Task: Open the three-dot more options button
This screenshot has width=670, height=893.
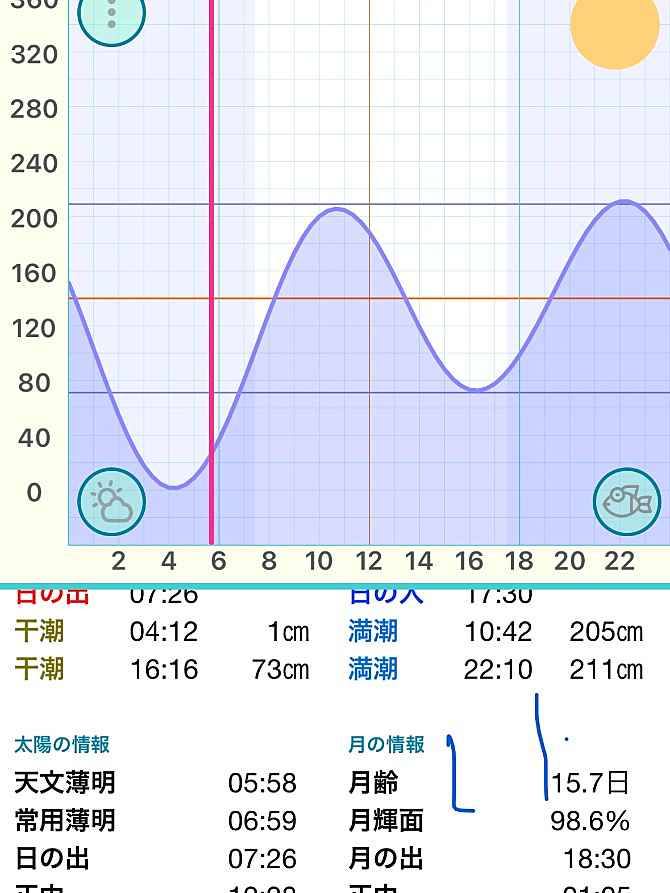Action: [x=111, y=14]
